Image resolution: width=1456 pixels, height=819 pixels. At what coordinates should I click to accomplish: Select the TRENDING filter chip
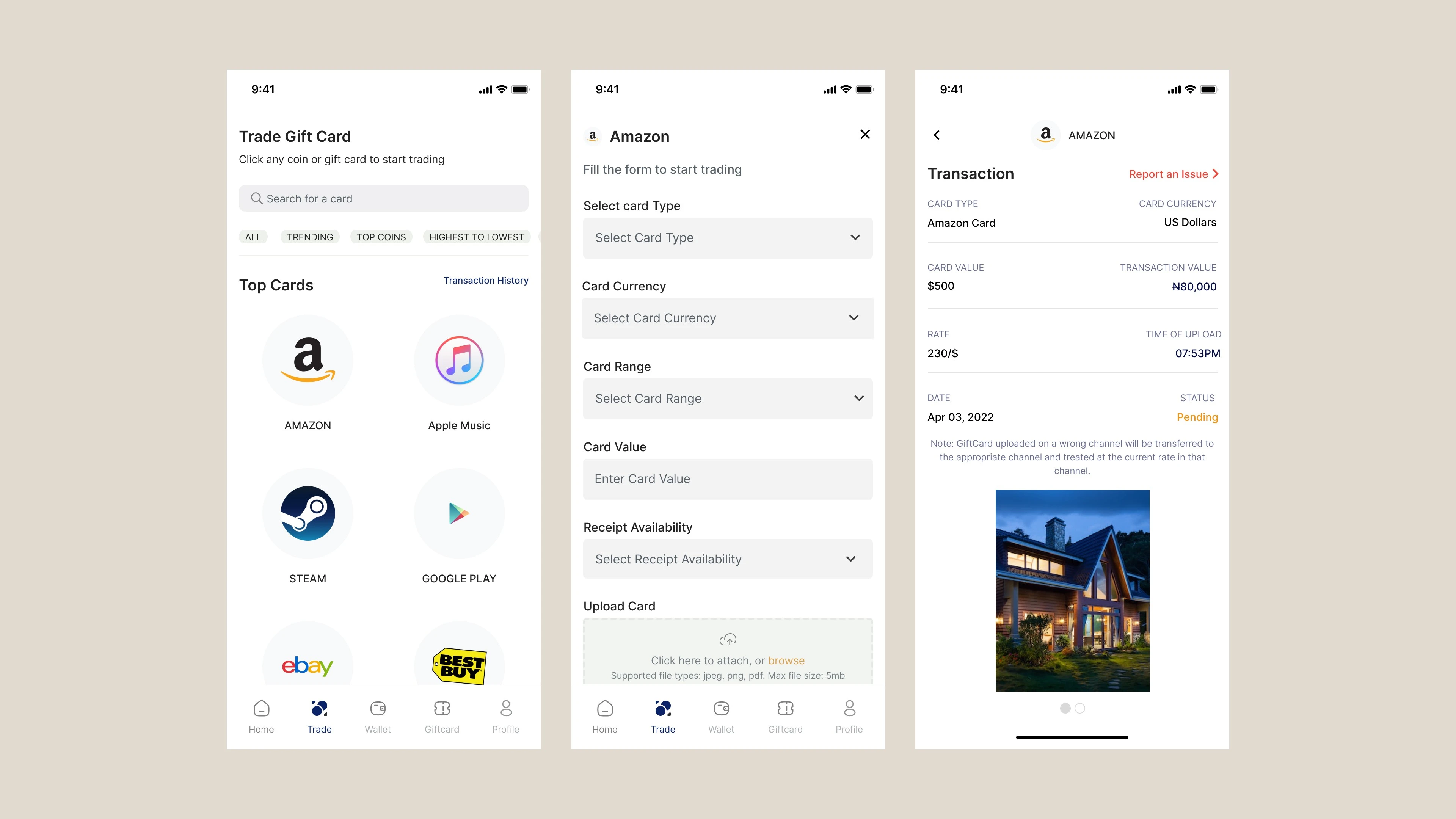[310, 237]
